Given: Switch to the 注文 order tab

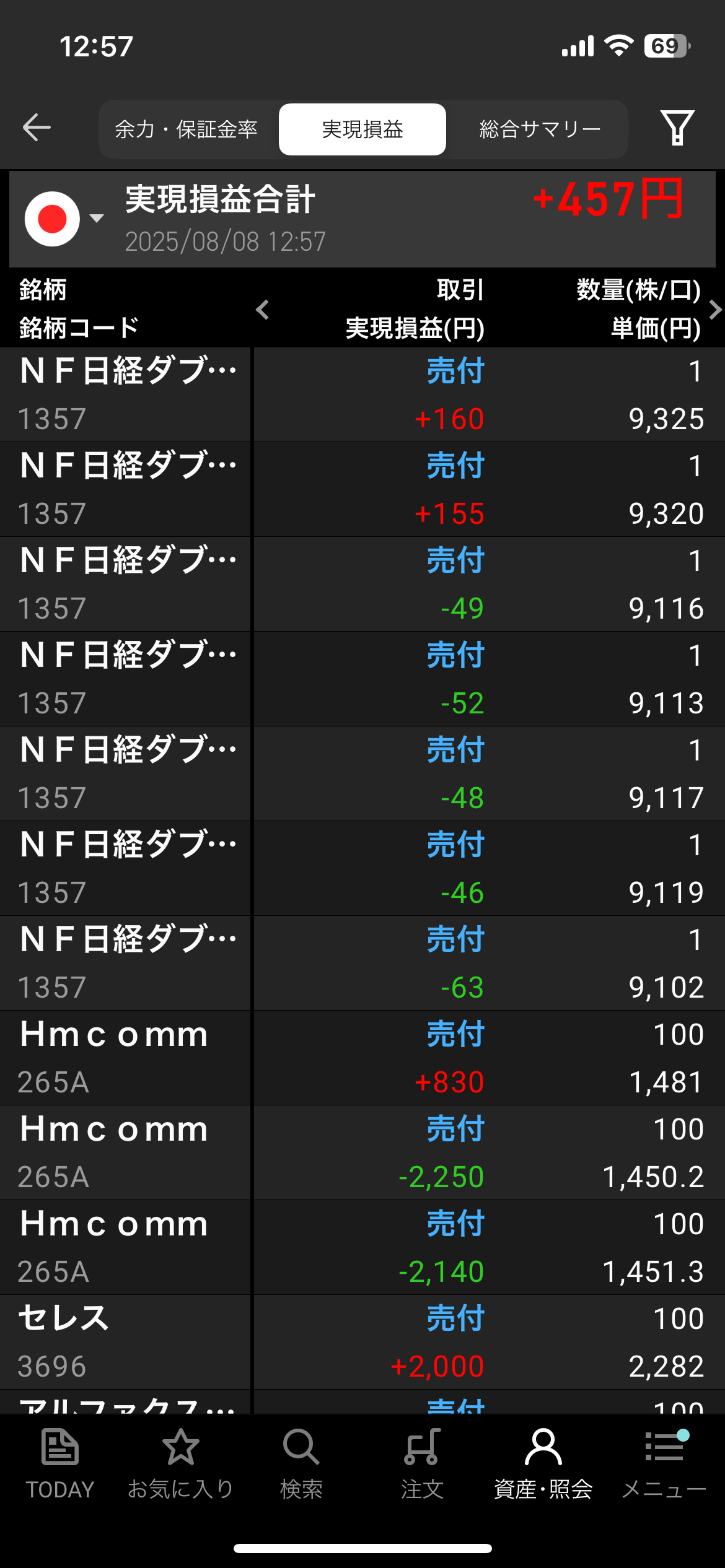Looking at the screenshot, I should tap(422, 1464).
